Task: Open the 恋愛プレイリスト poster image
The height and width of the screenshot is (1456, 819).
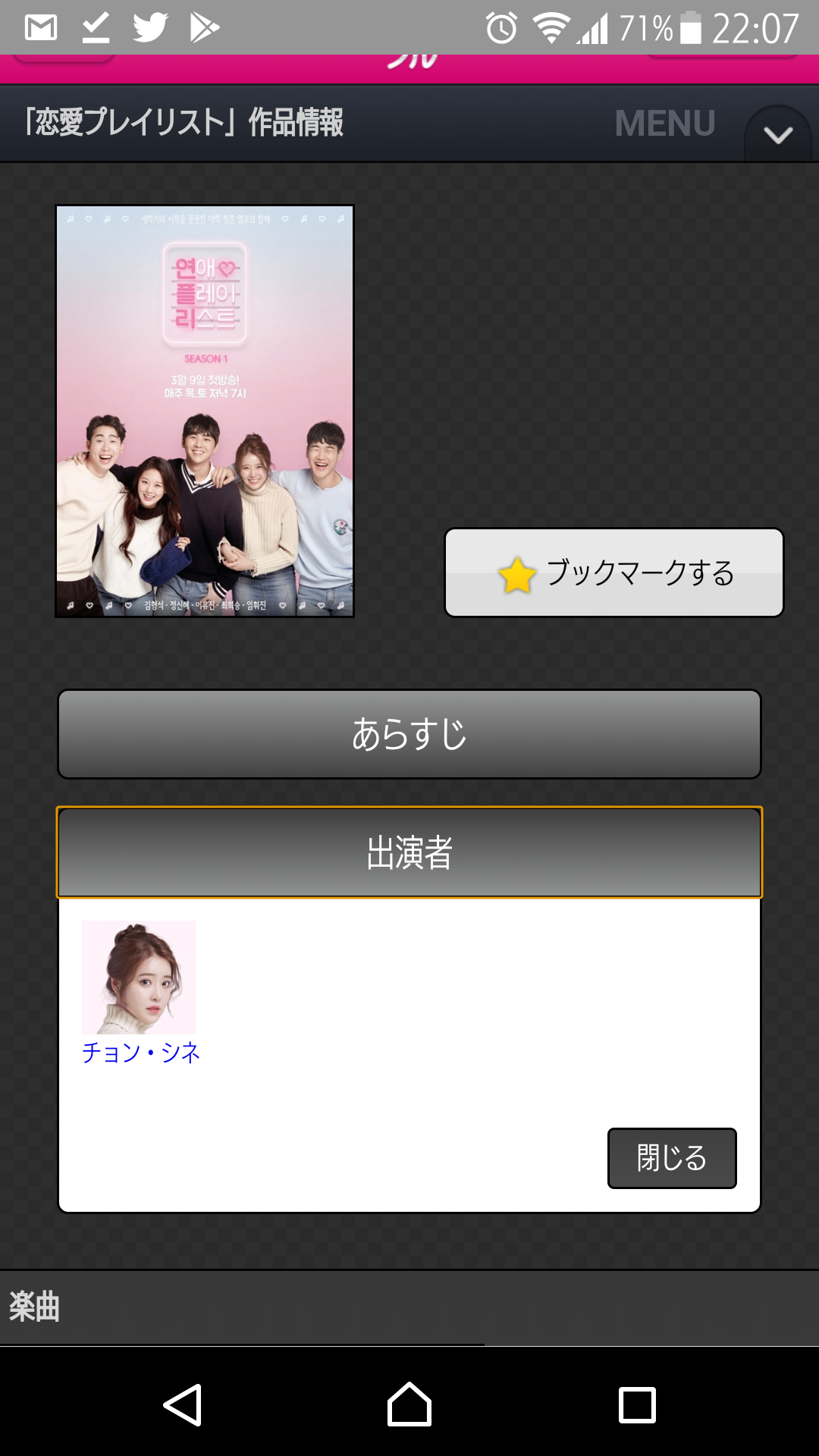Action: [x=205, y=411]
